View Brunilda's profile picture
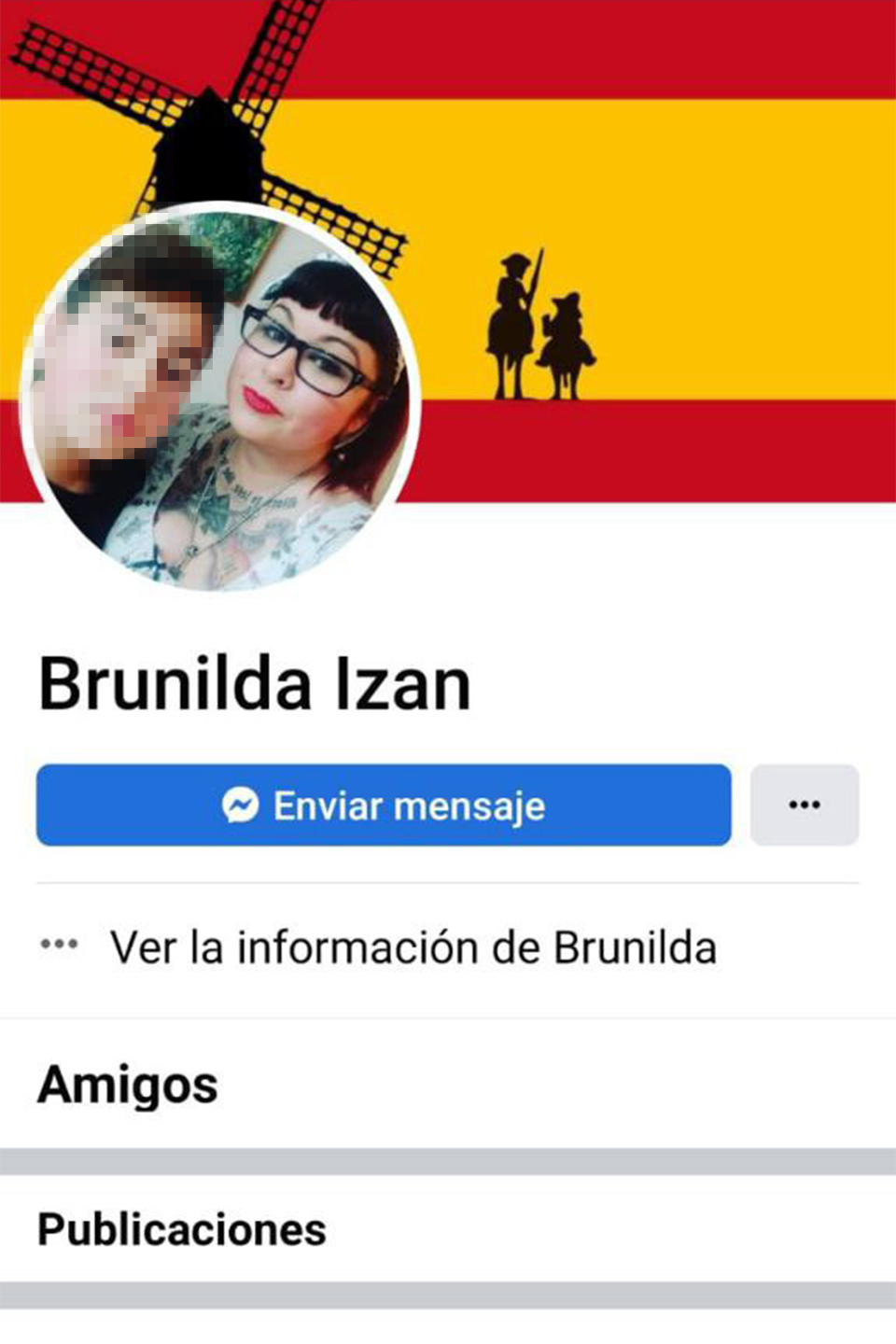 click(220, 398)
